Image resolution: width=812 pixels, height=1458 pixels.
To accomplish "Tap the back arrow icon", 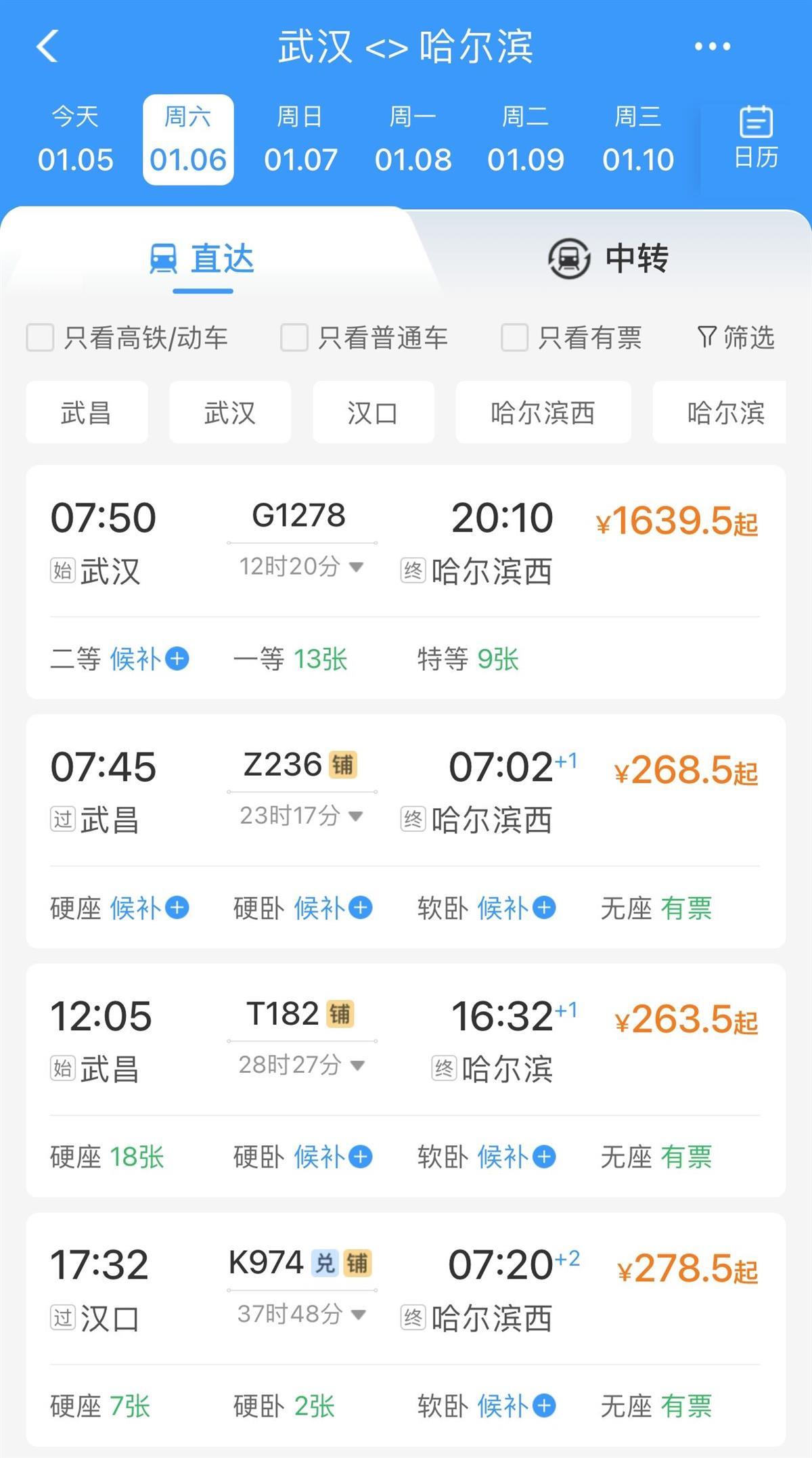I will pyautogui.click(x=46, y=46).
